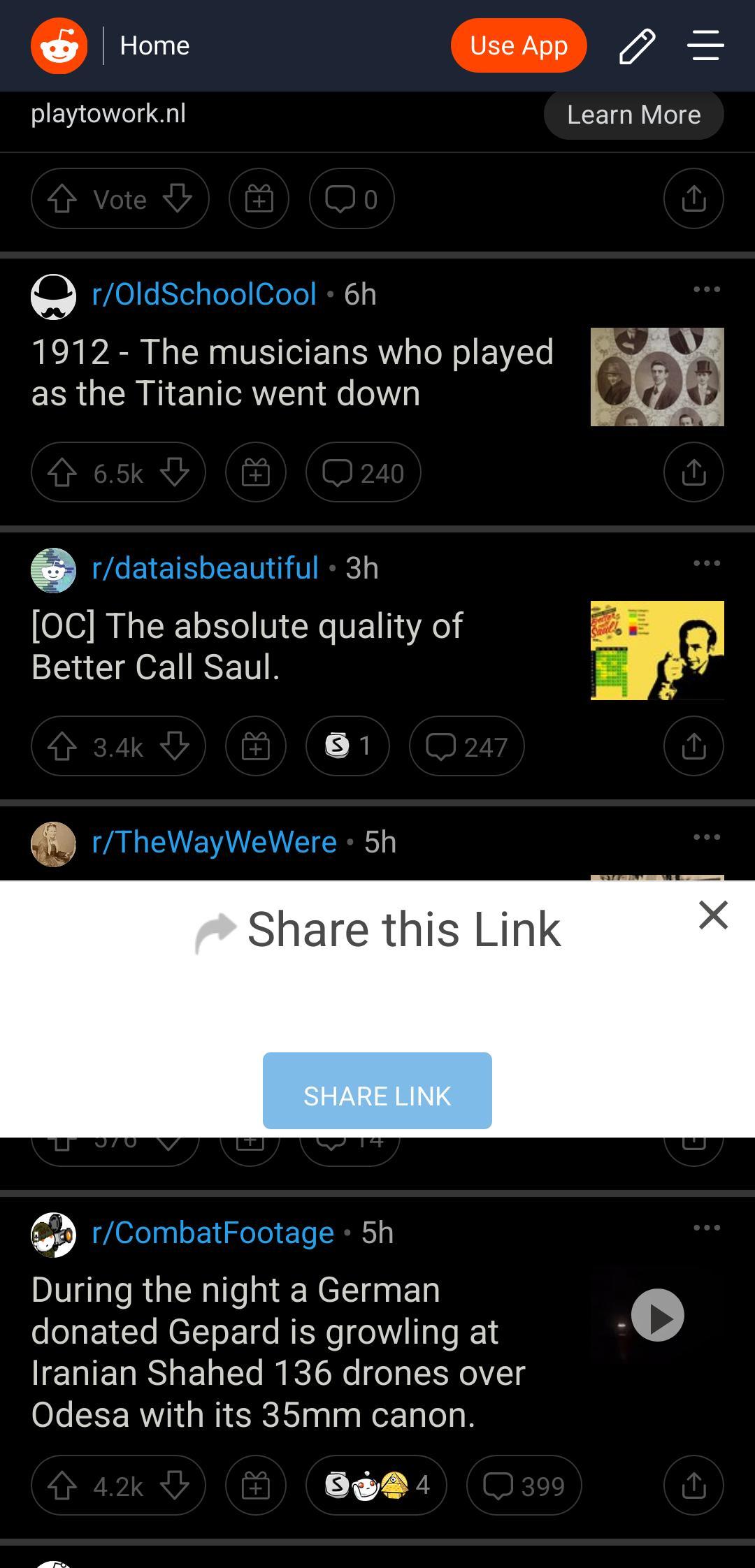Open the hamburger navigation menu
The width and height of the screenshot is (755, 1568).
coord(705,45)
